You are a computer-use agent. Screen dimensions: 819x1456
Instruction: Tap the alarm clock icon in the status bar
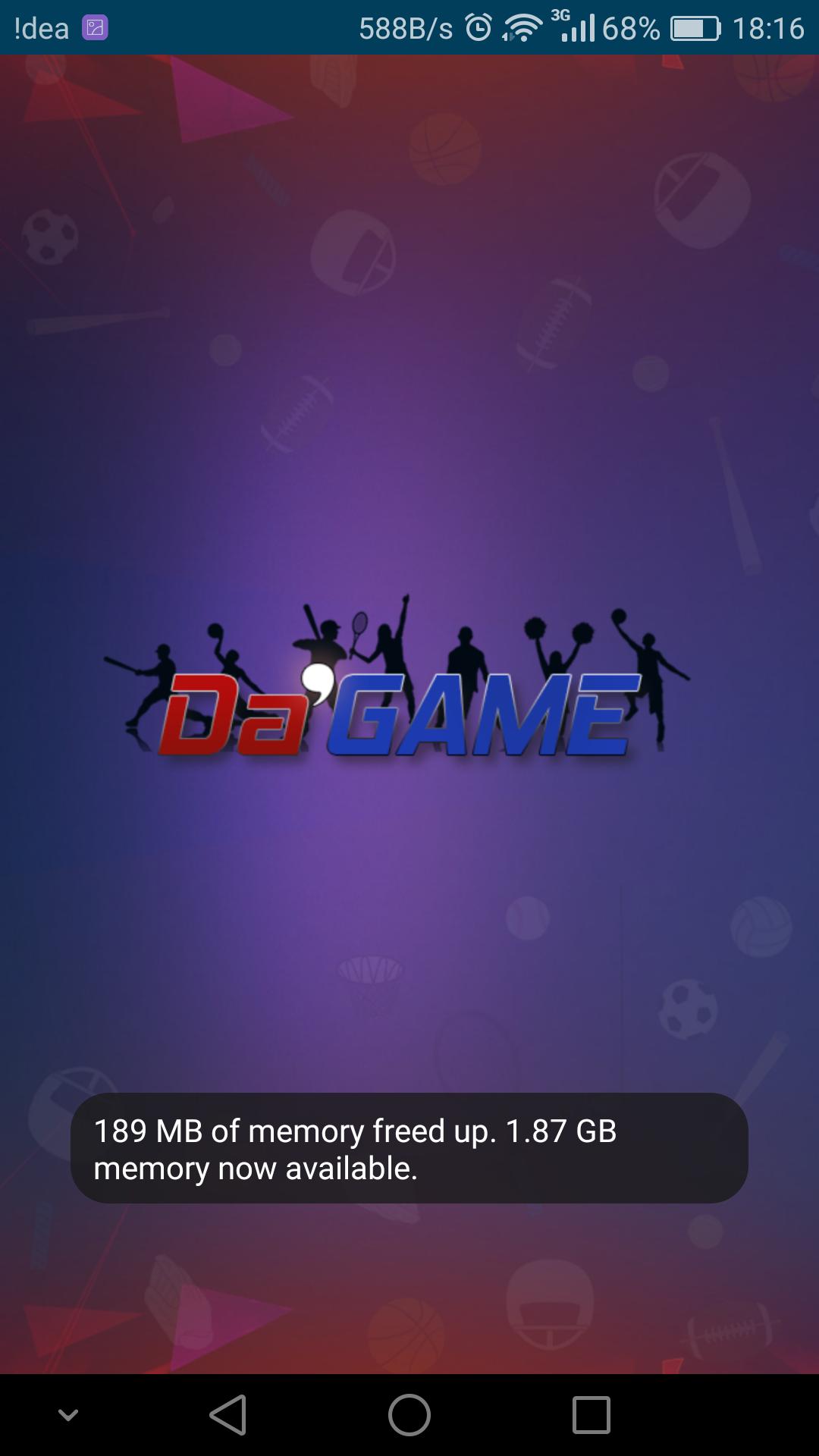(x=478, y=27)
